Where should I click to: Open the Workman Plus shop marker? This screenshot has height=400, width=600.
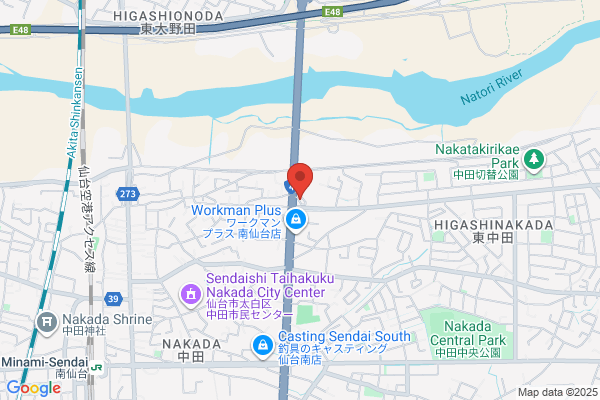point(296,220)
